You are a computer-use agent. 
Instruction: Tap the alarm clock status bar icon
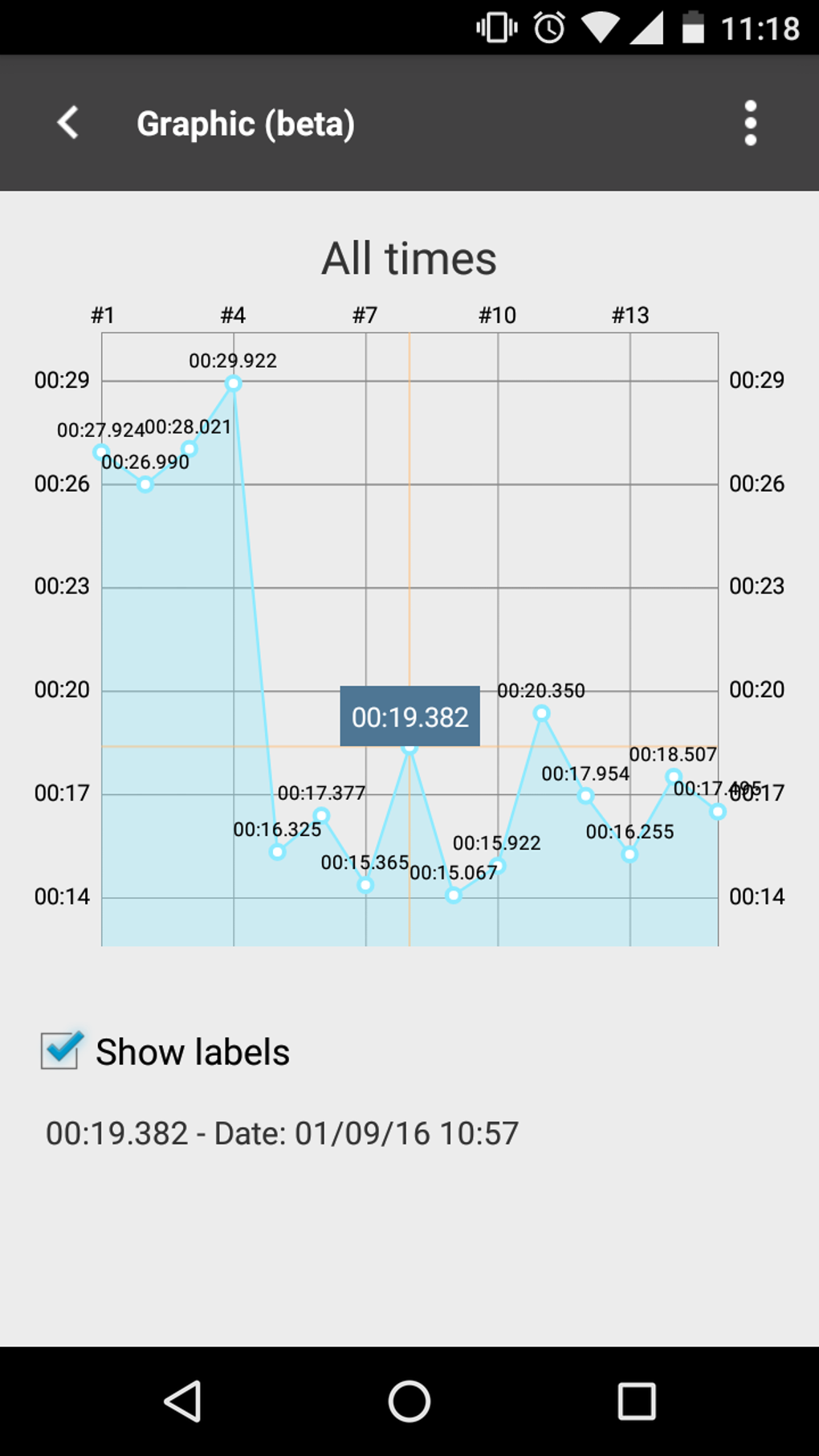click(548, 27)
